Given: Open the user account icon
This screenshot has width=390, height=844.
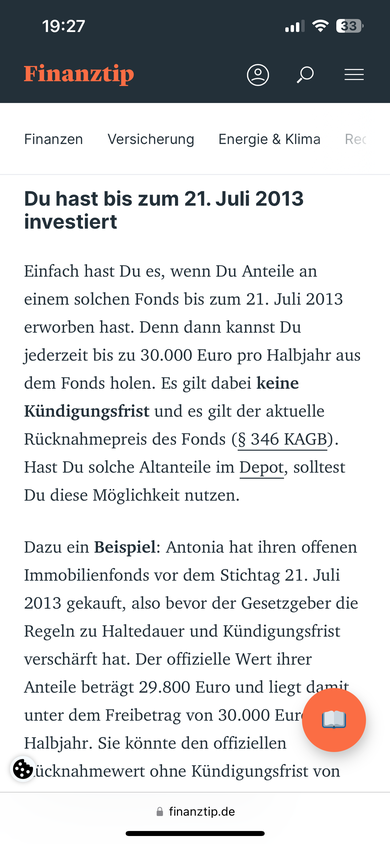Looking at the screenshot, I should tap(258, 74).
